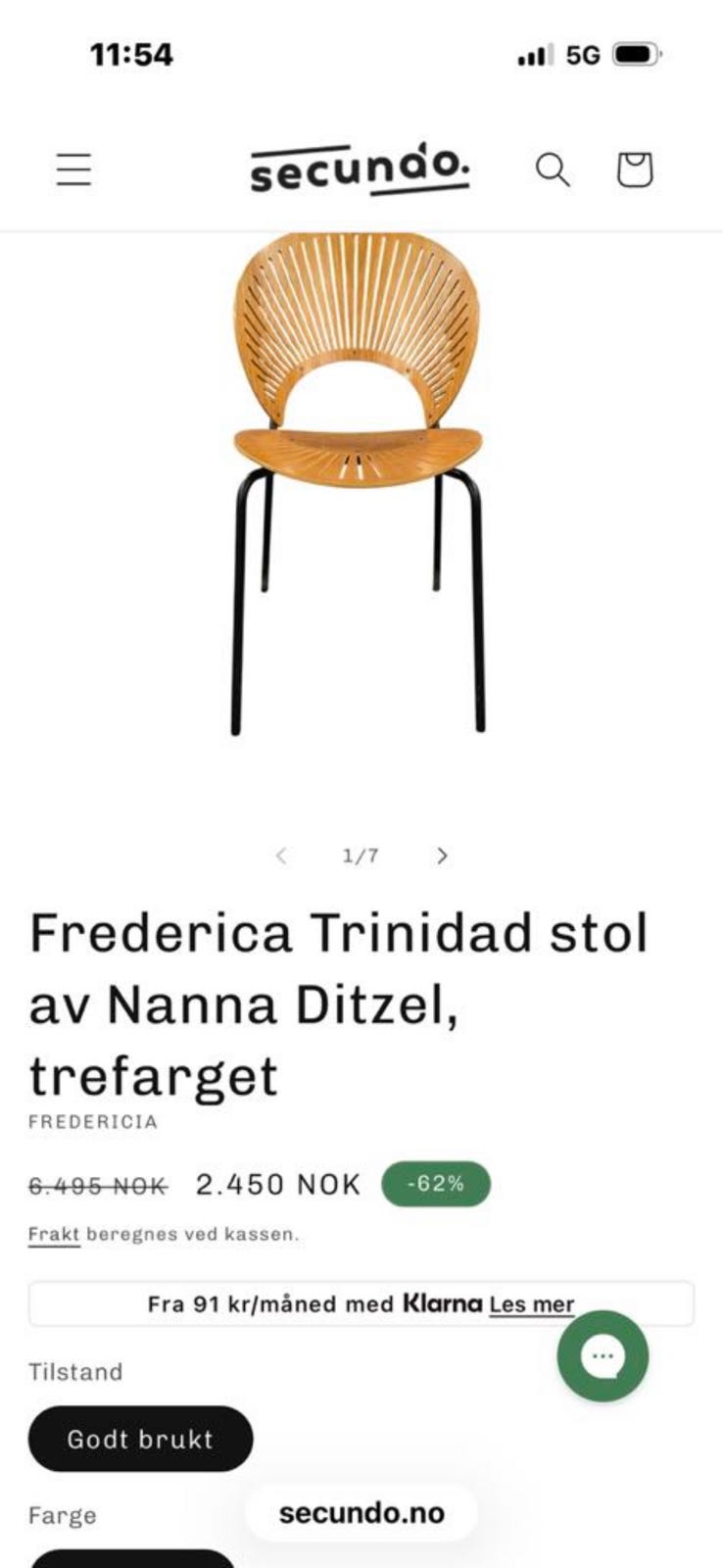Open the shopping bag

point(634,170)
